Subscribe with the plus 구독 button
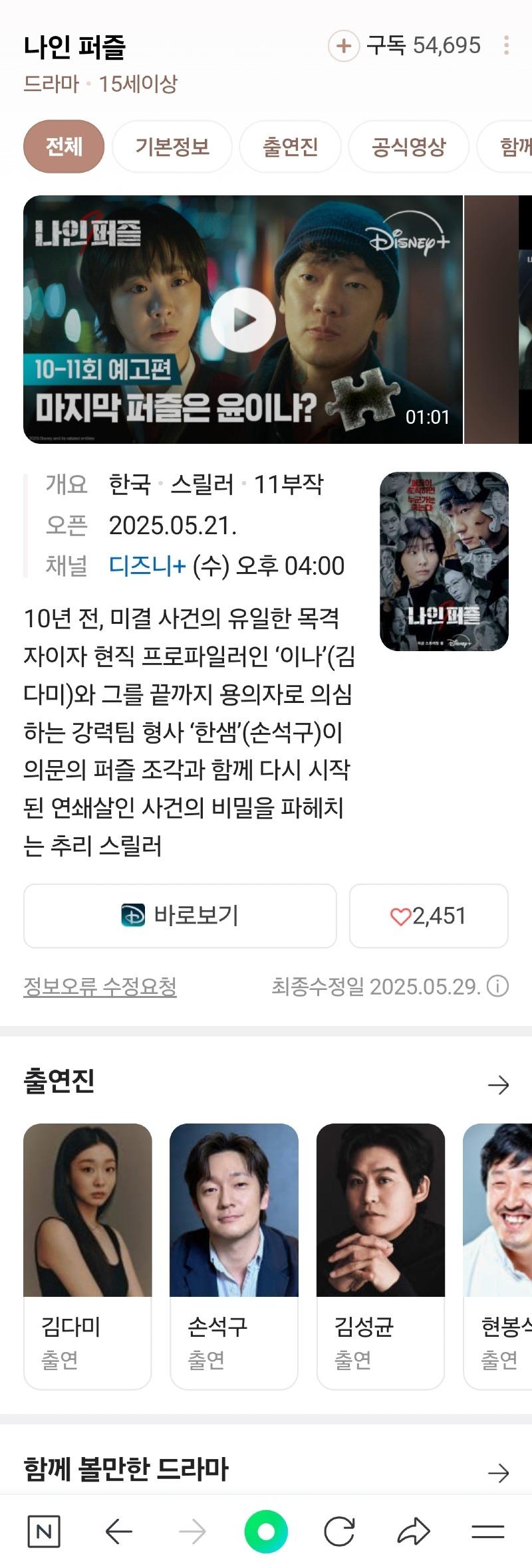The width and height of the screenshot is (532, 1568). click(344, 46)
